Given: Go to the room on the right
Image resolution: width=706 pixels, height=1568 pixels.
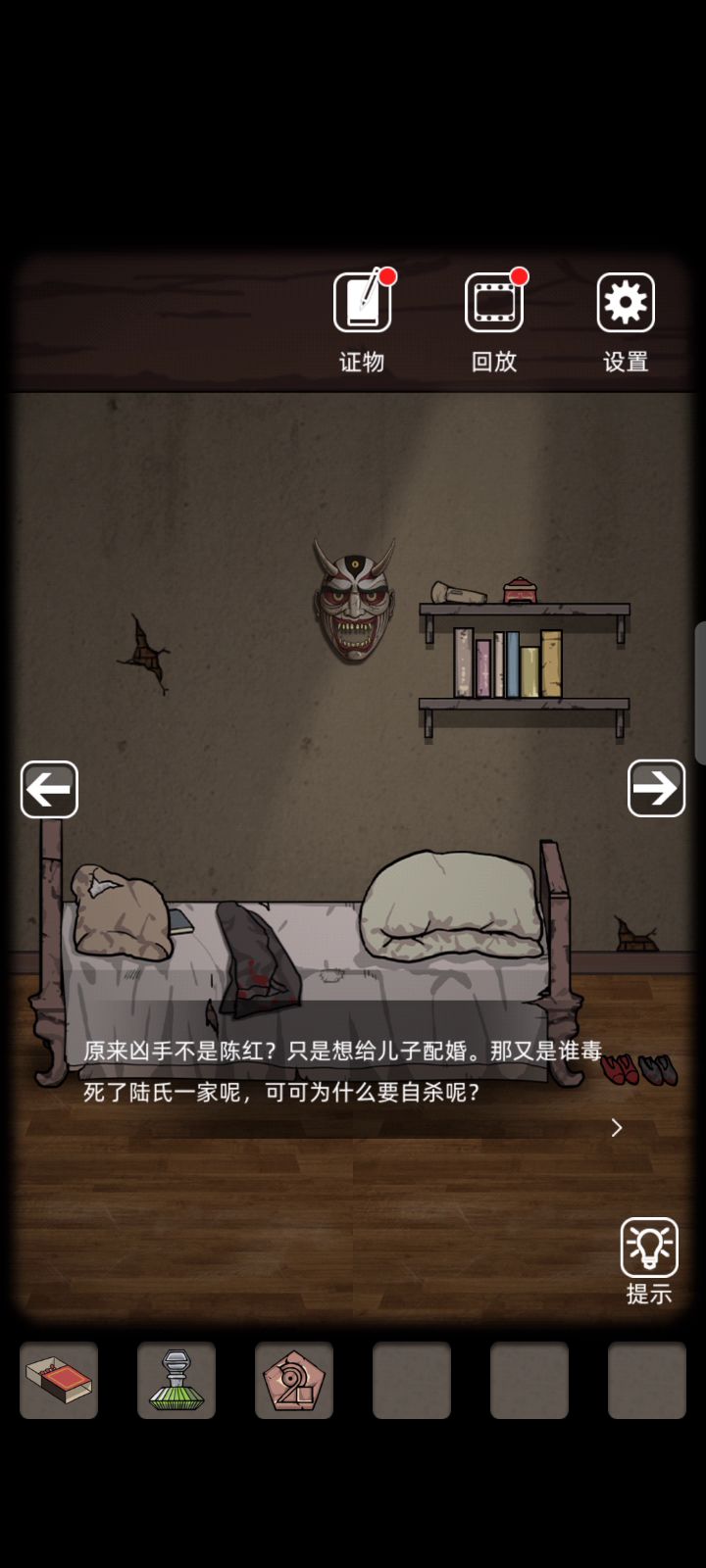Looking at the screenshot, I should pos(656,788).
